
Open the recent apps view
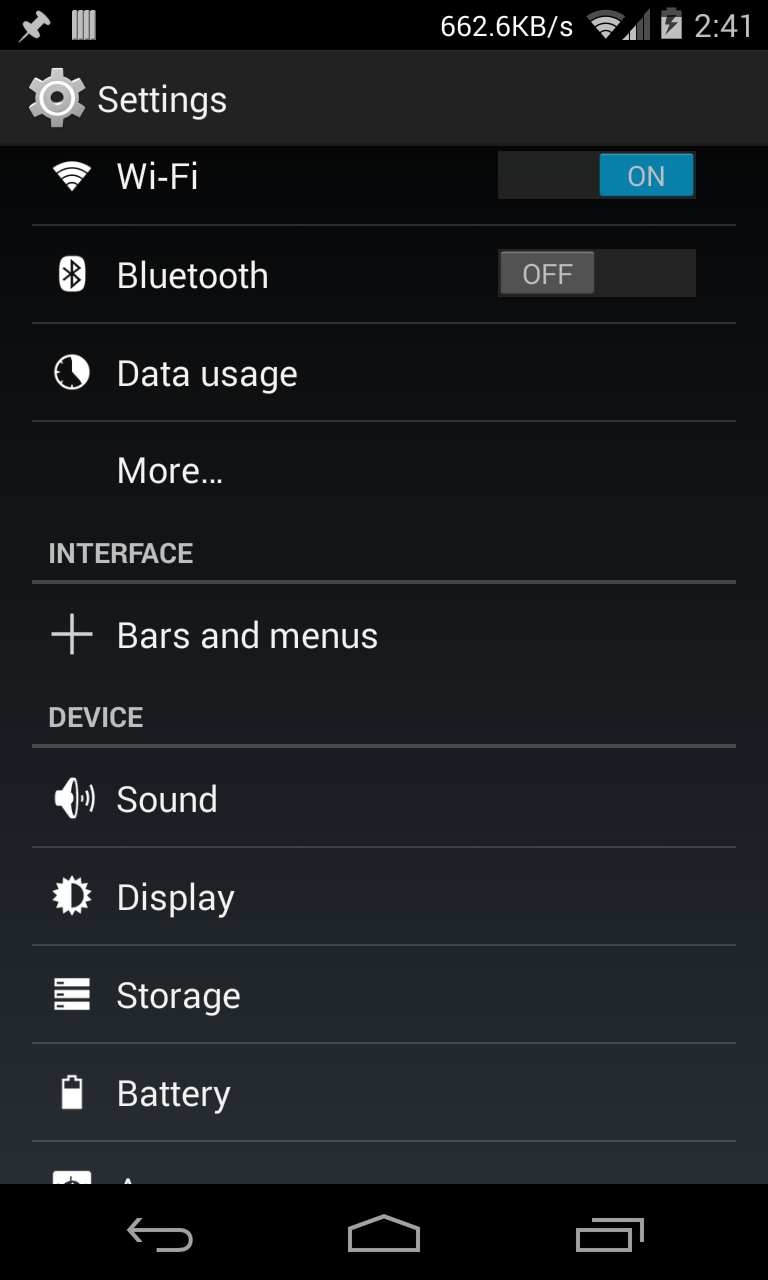609,1234
